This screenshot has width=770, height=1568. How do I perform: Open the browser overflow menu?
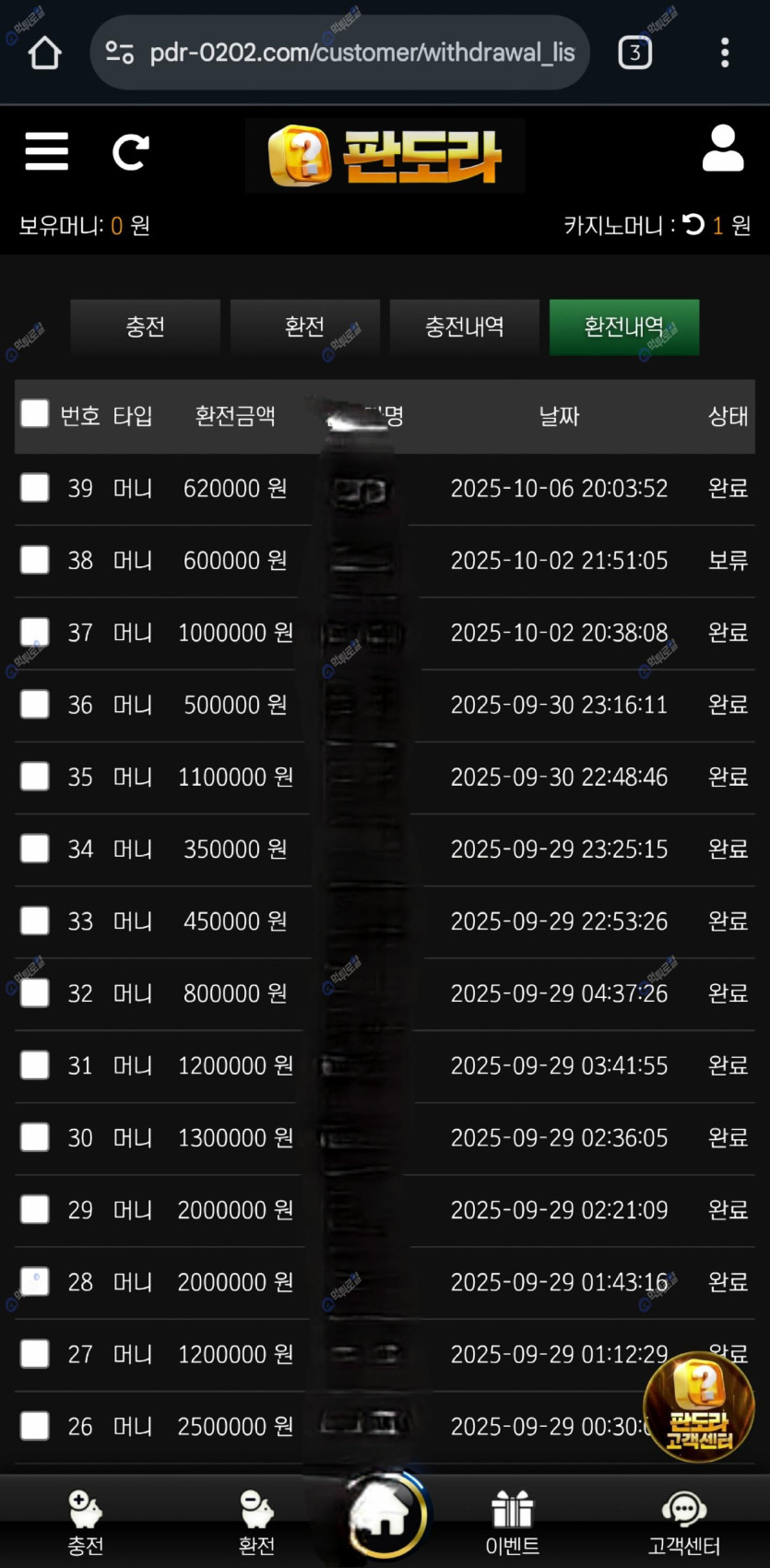click(x=725, y=53)
